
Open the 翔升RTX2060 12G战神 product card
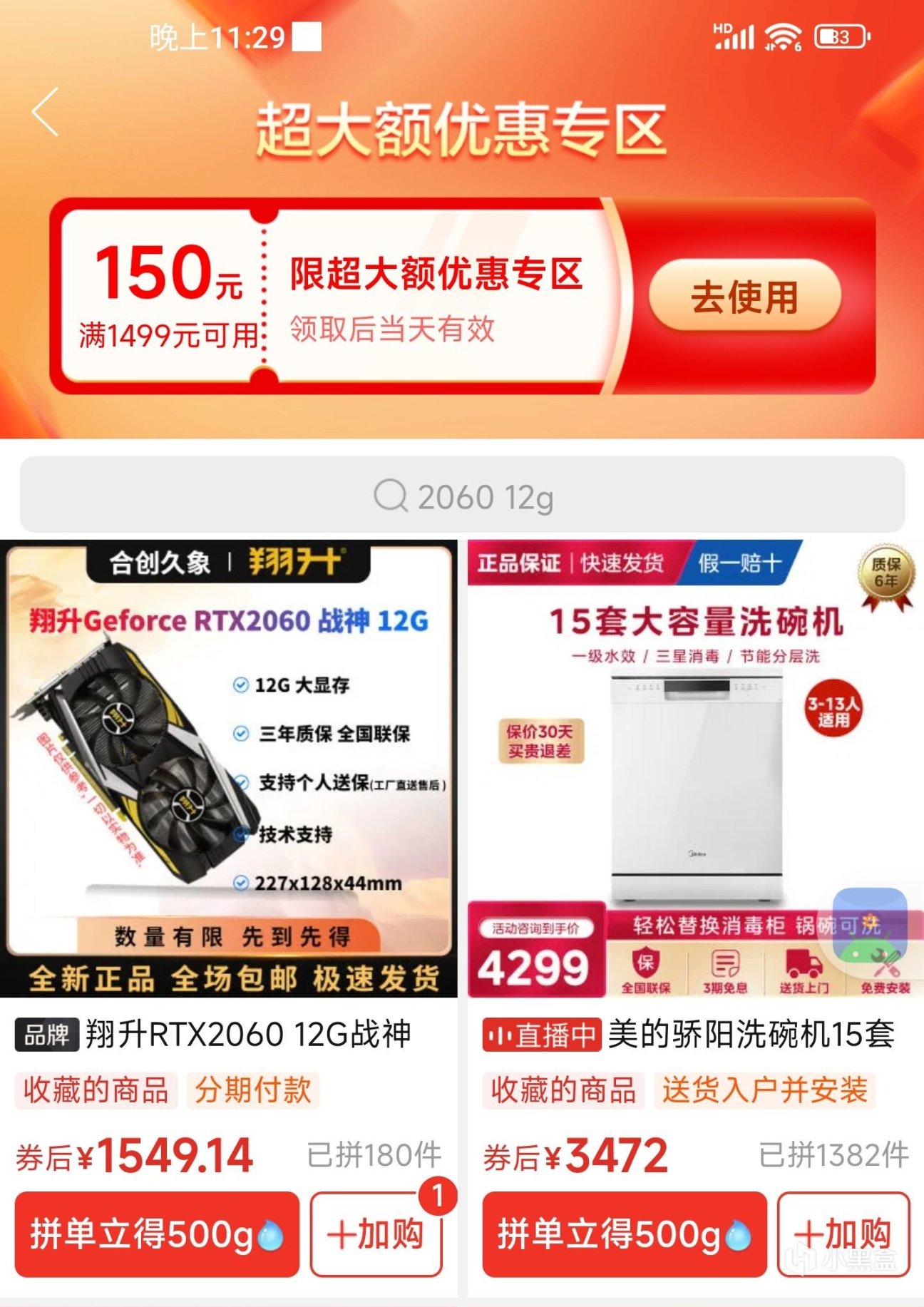[230, 770]
